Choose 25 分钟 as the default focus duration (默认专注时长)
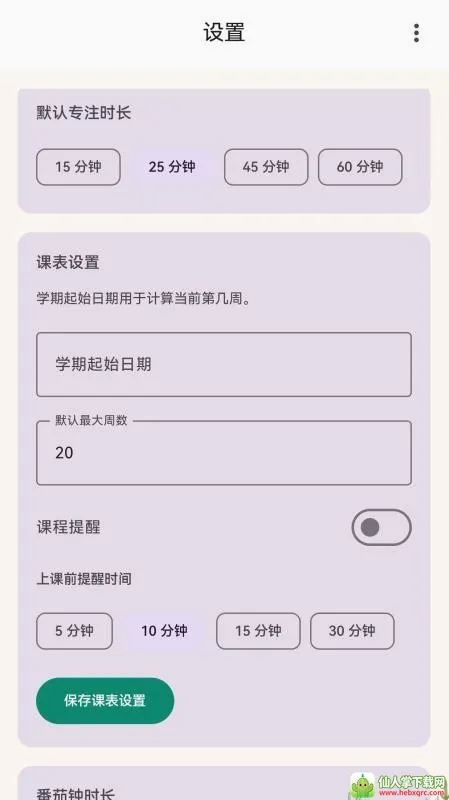 pyautogui.click(x=172, y=167)
